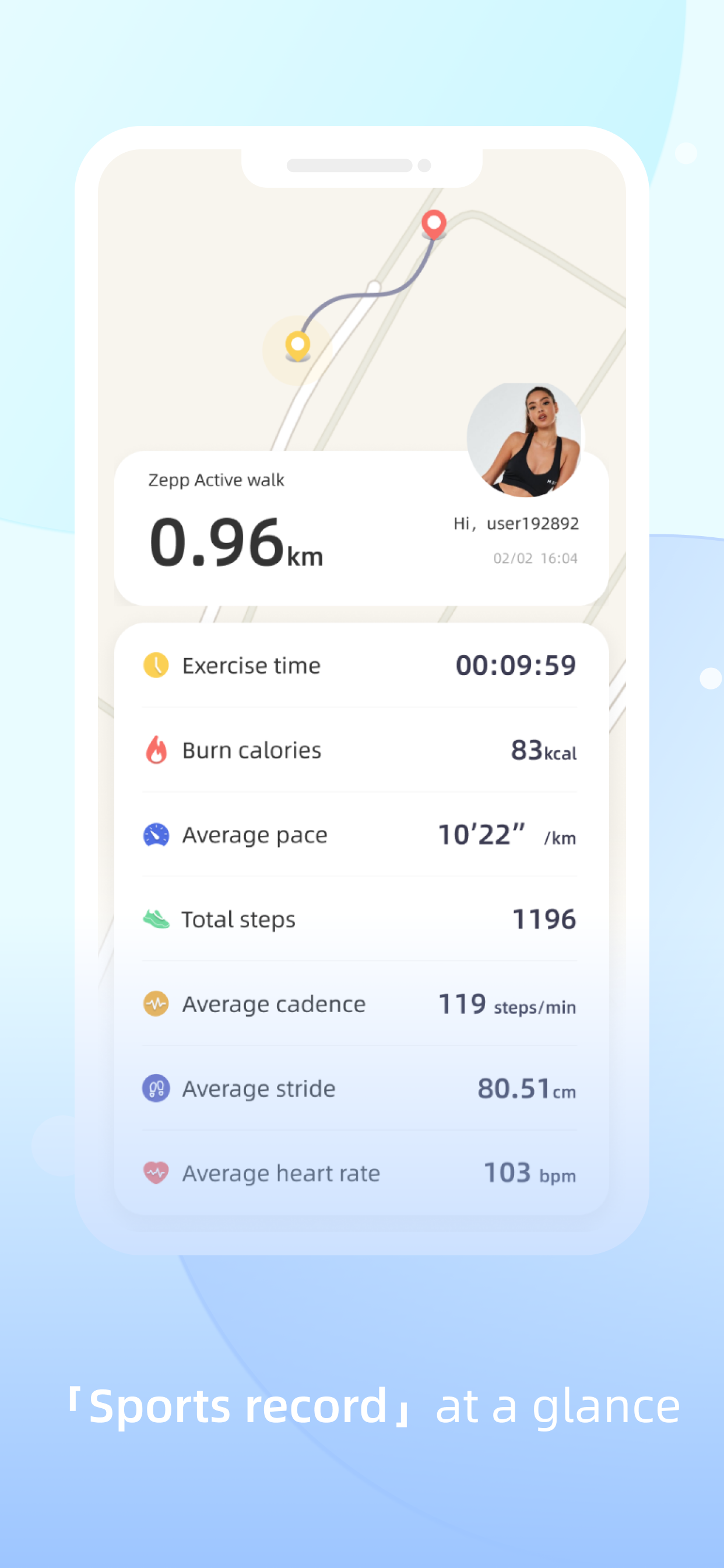This screenshot has height=1568, width=724.
Task: Click the red destination pin on the map
Action: pyautogui.click(x=433, y=225)
